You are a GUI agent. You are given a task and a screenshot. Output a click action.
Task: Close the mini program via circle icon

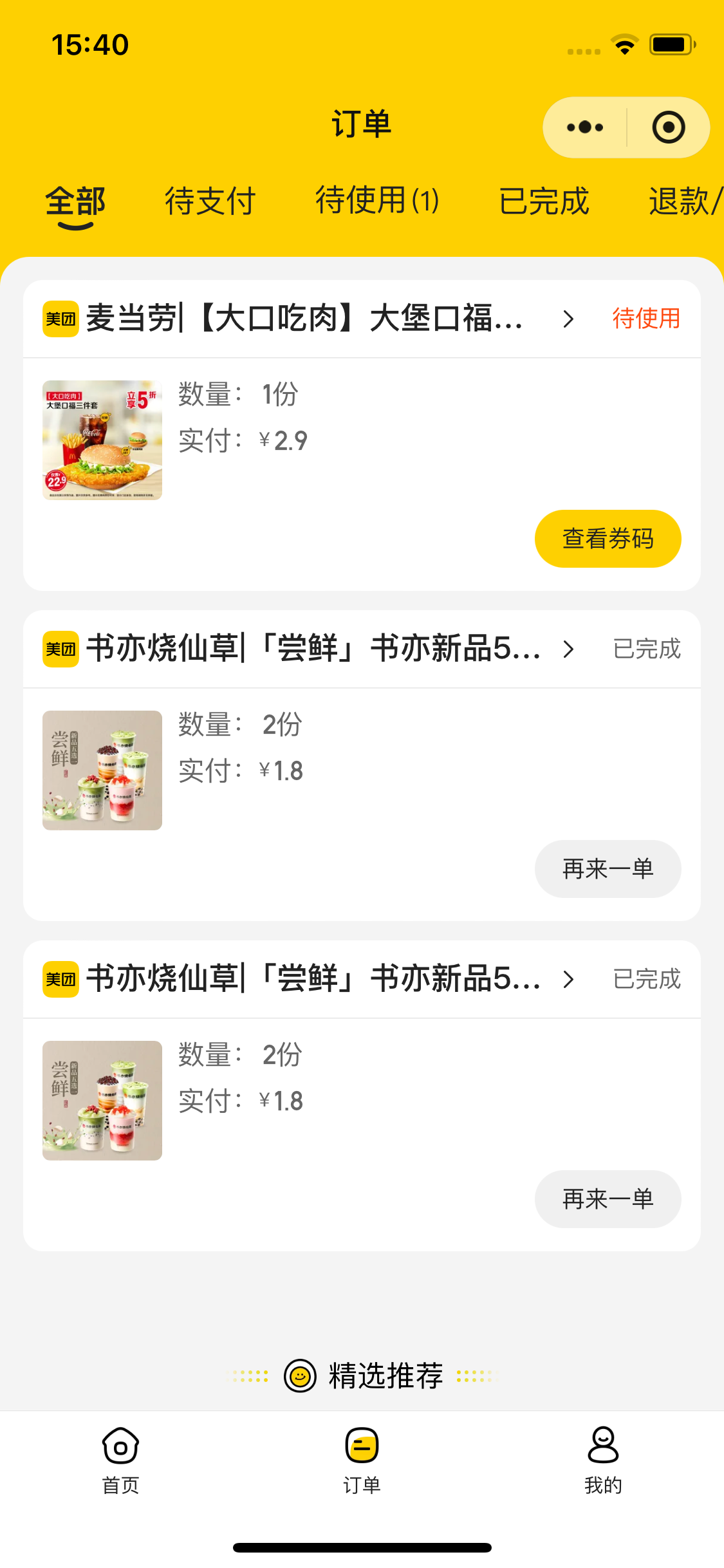(668, 127)
